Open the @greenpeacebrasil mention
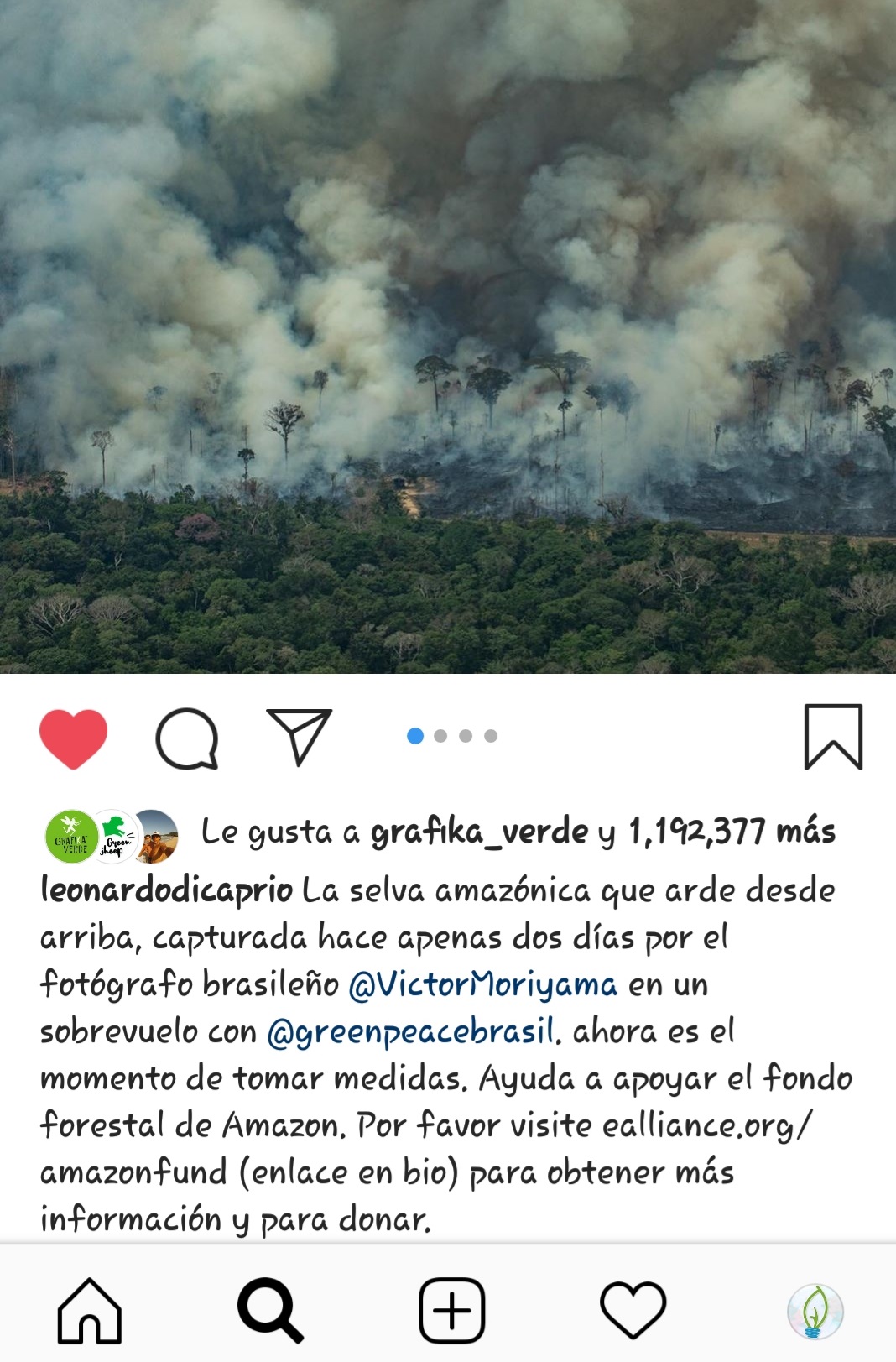This screenshot has height=1362, width=896. (411, 1031)
